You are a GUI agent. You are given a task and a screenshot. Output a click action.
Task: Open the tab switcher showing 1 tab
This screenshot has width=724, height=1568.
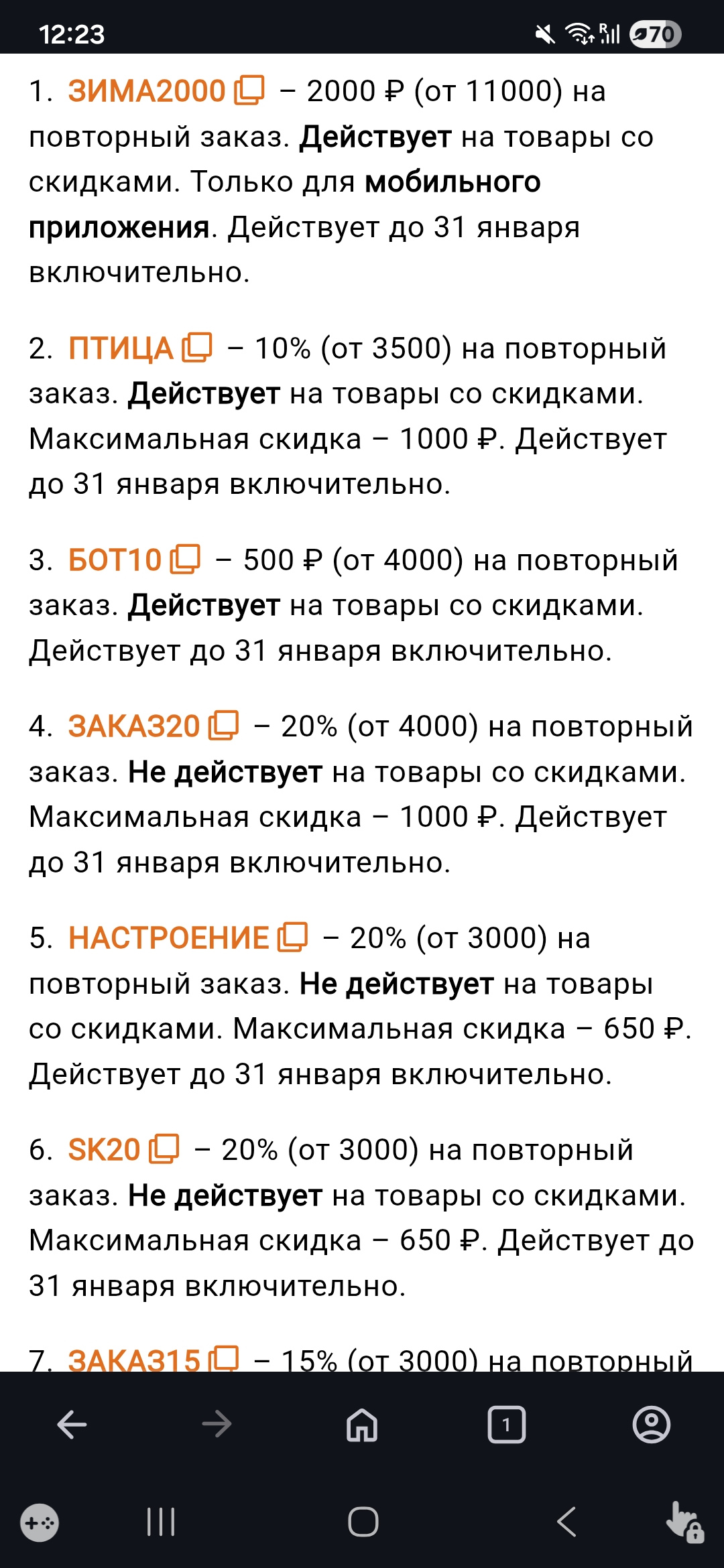tap(507, 1424)
